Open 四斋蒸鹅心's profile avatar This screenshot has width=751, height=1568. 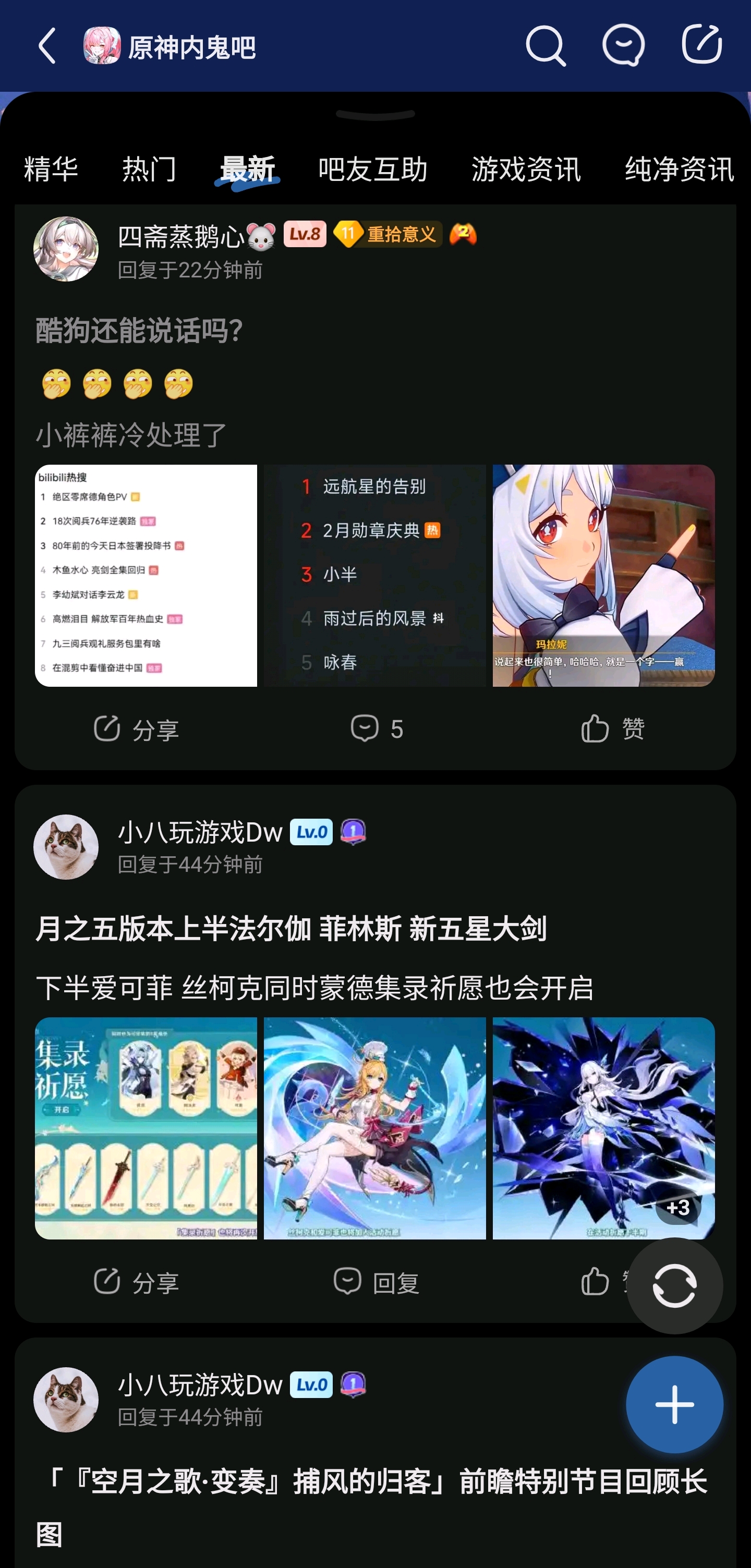click(x=66, y=249)
